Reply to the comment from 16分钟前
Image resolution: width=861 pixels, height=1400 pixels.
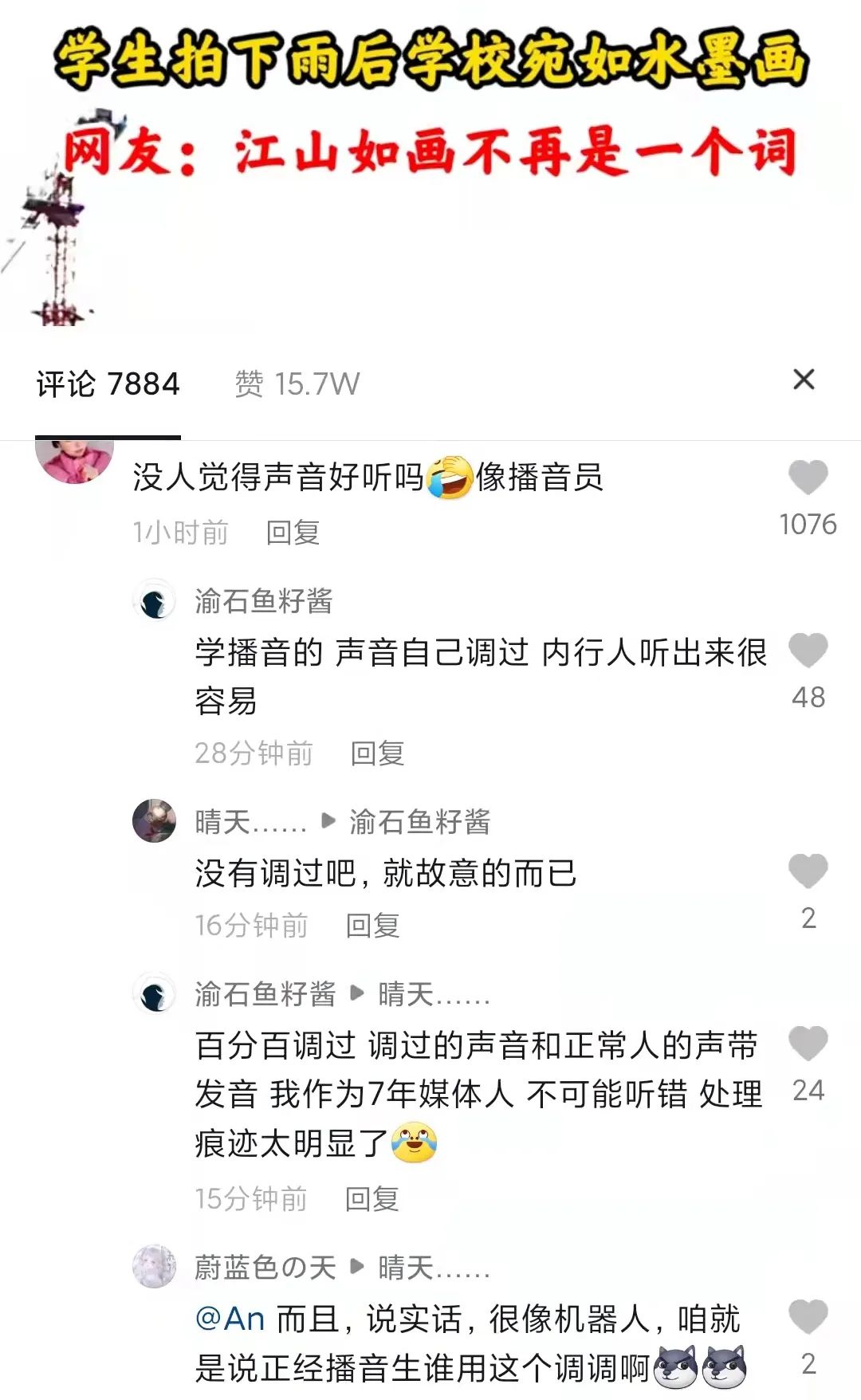(x=372, y=926)
